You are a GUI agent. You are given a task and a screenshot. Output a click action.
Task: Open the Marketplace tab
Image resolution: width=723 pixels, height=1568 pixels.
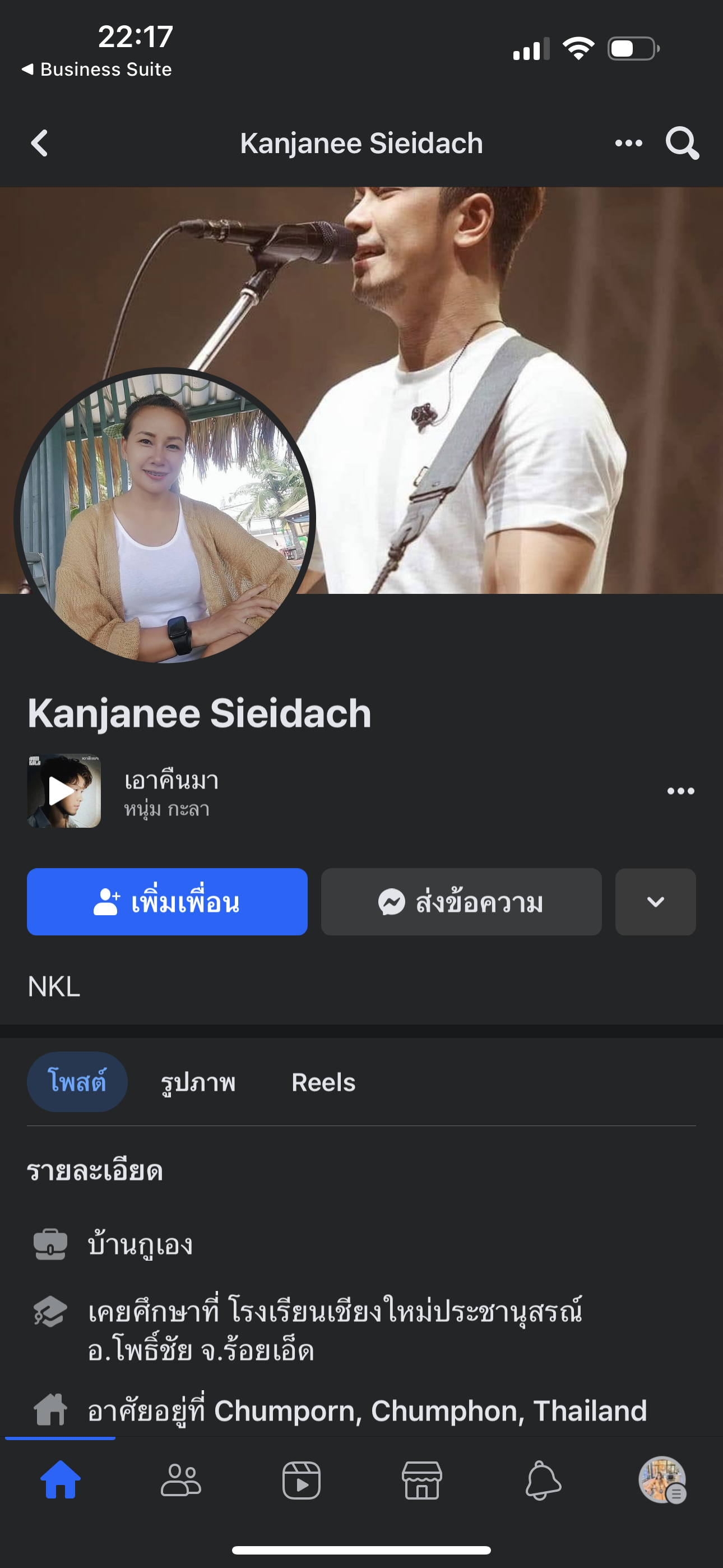421,1481
